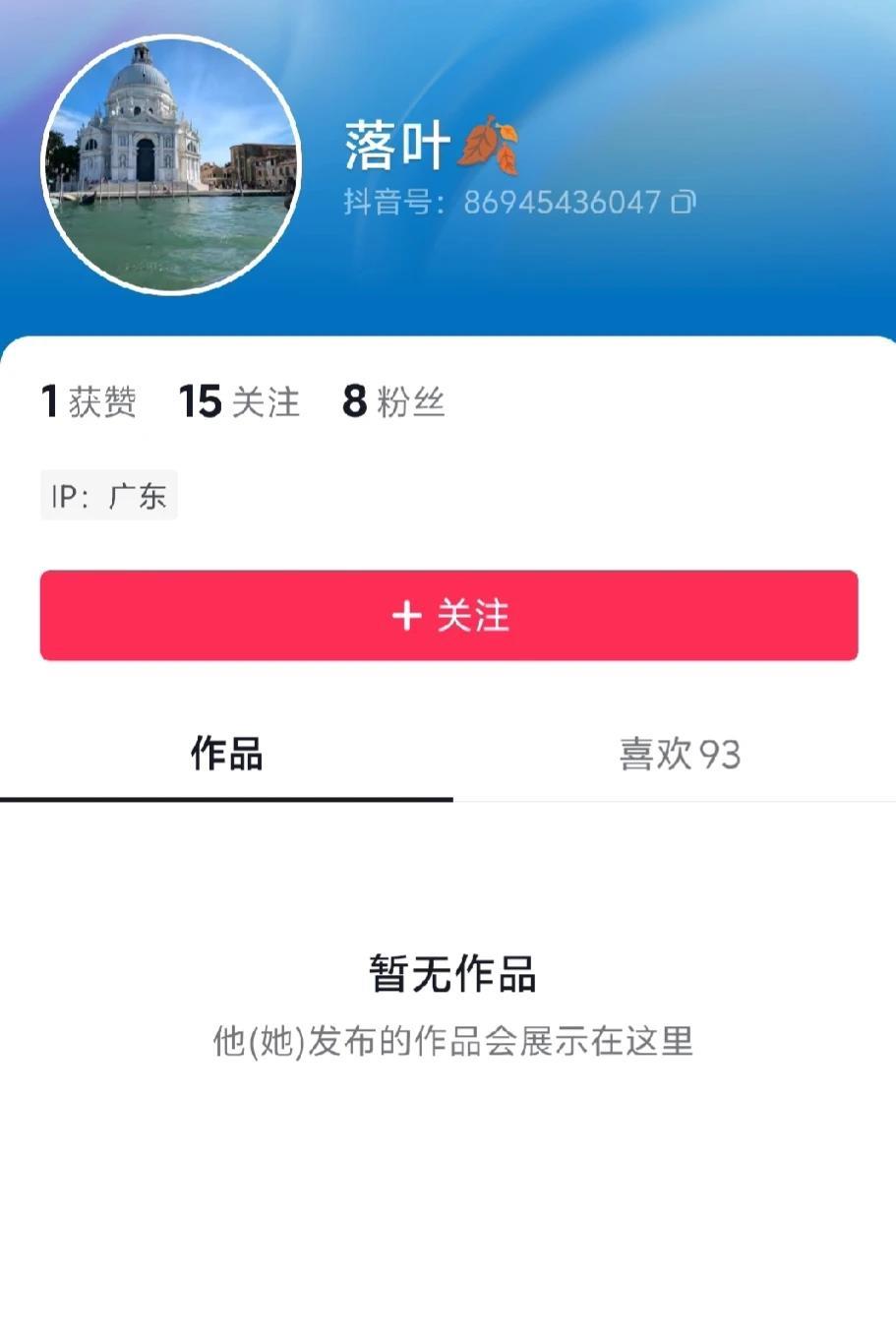Open 落叶's profile avatar photo
The image size is (896, 1341).
[x=170, y=164]
